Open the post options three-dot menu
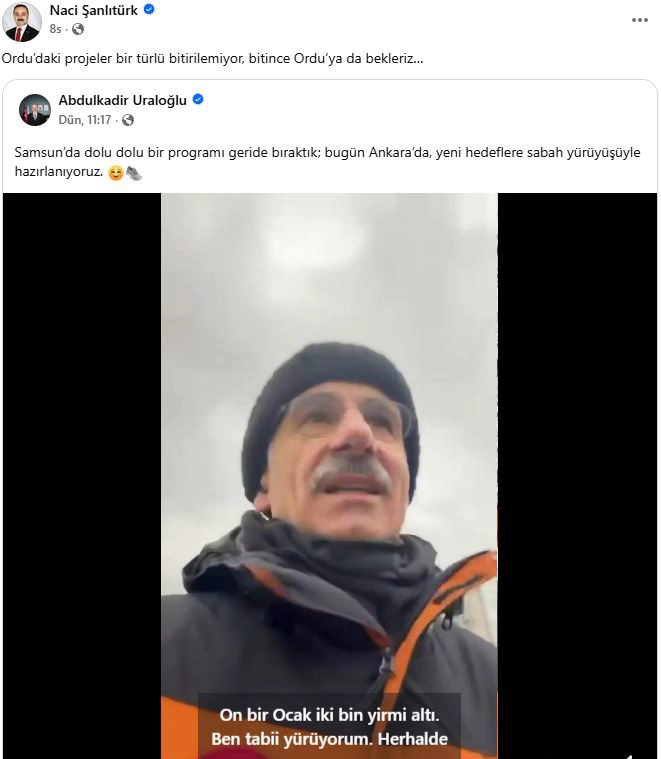This screenshot has height=759, width=661. click(x=639, y=20)
